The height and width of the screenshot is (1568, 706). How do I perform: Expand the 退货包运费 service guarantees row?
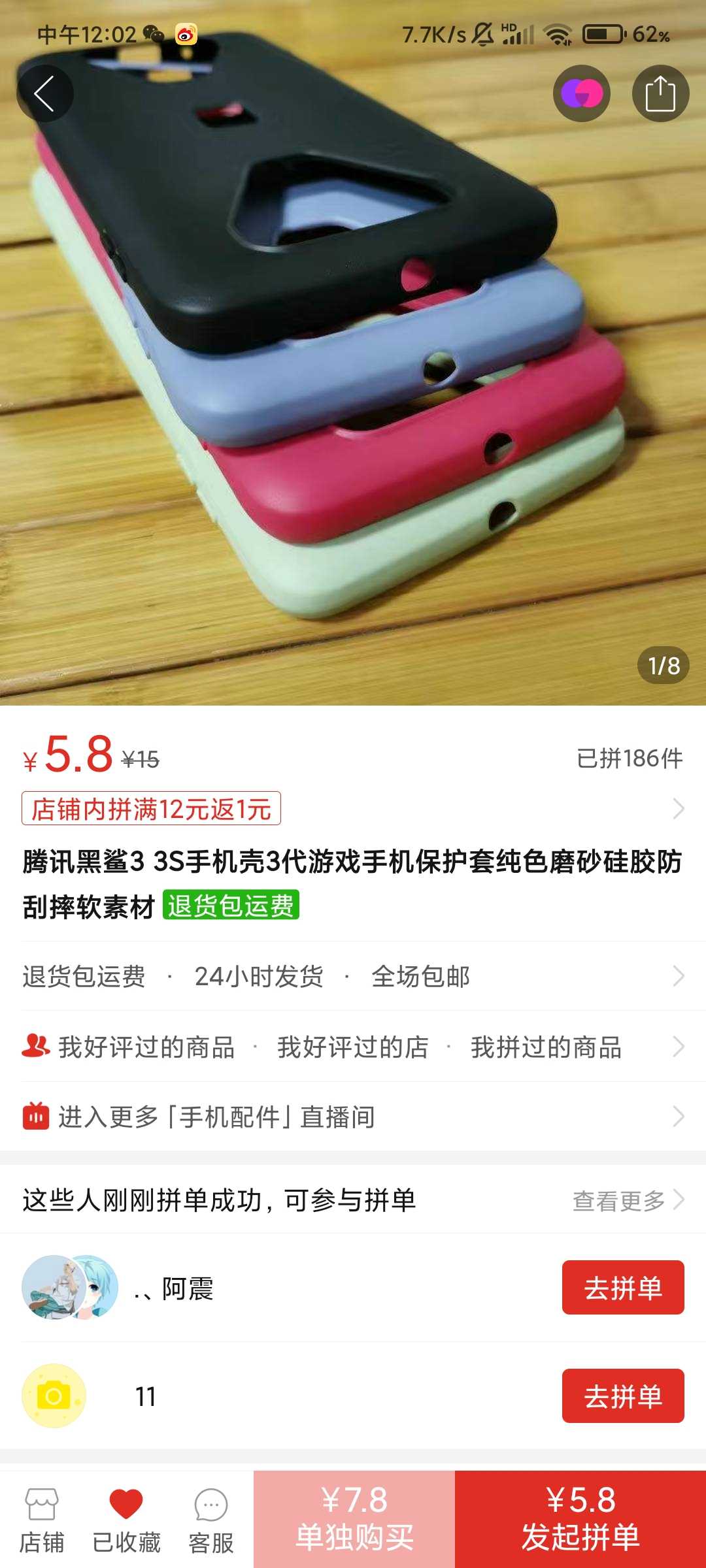(x=353, y=976)
